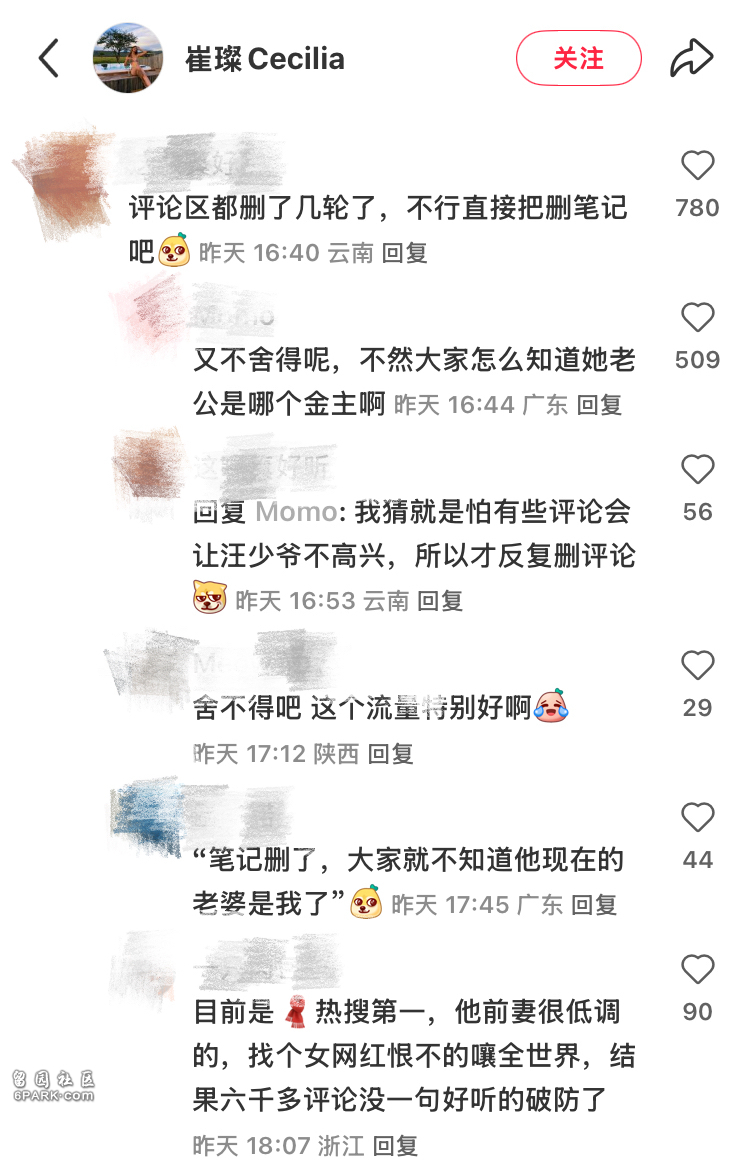Like the 笔记删了 comment with 44 likes
The image size is (750, 1168).
click(697, 818)
